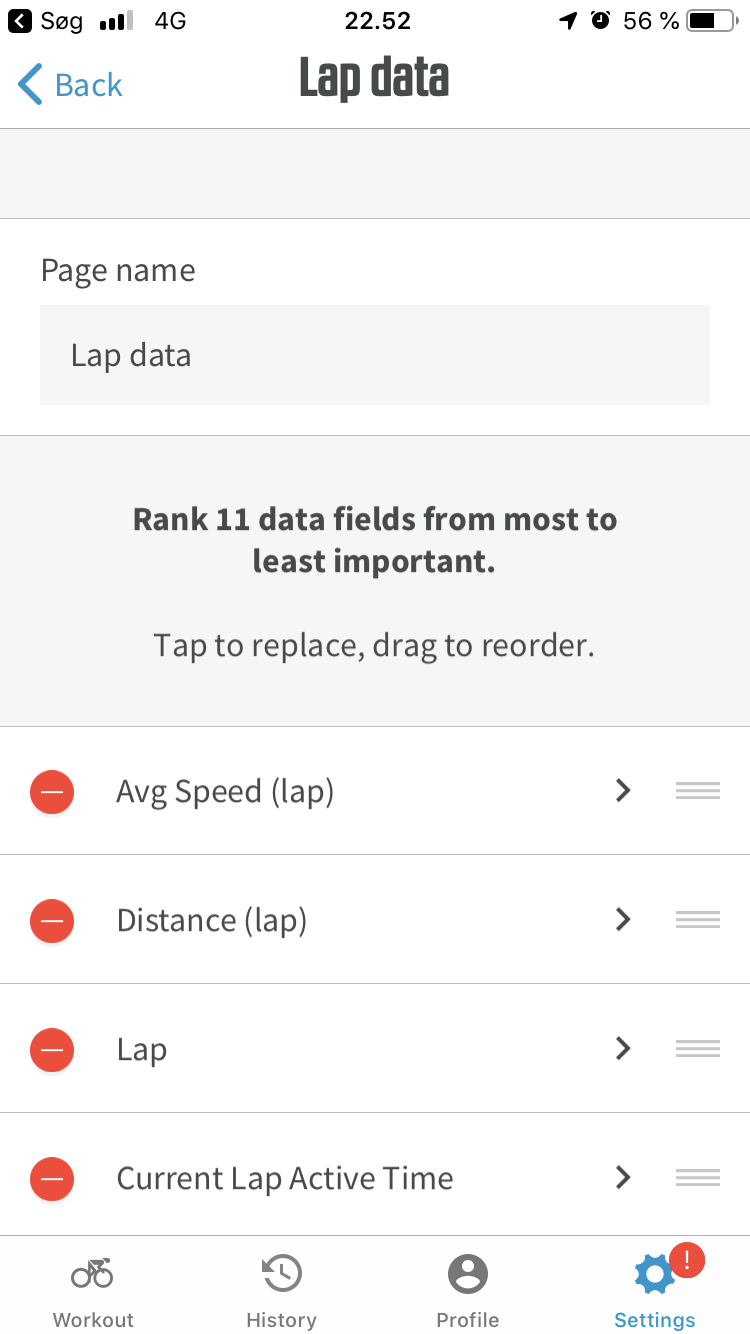The width and height of the screenshot is (750, 1334).
Task: Edit the Page name text field
Action: (375, 355)
